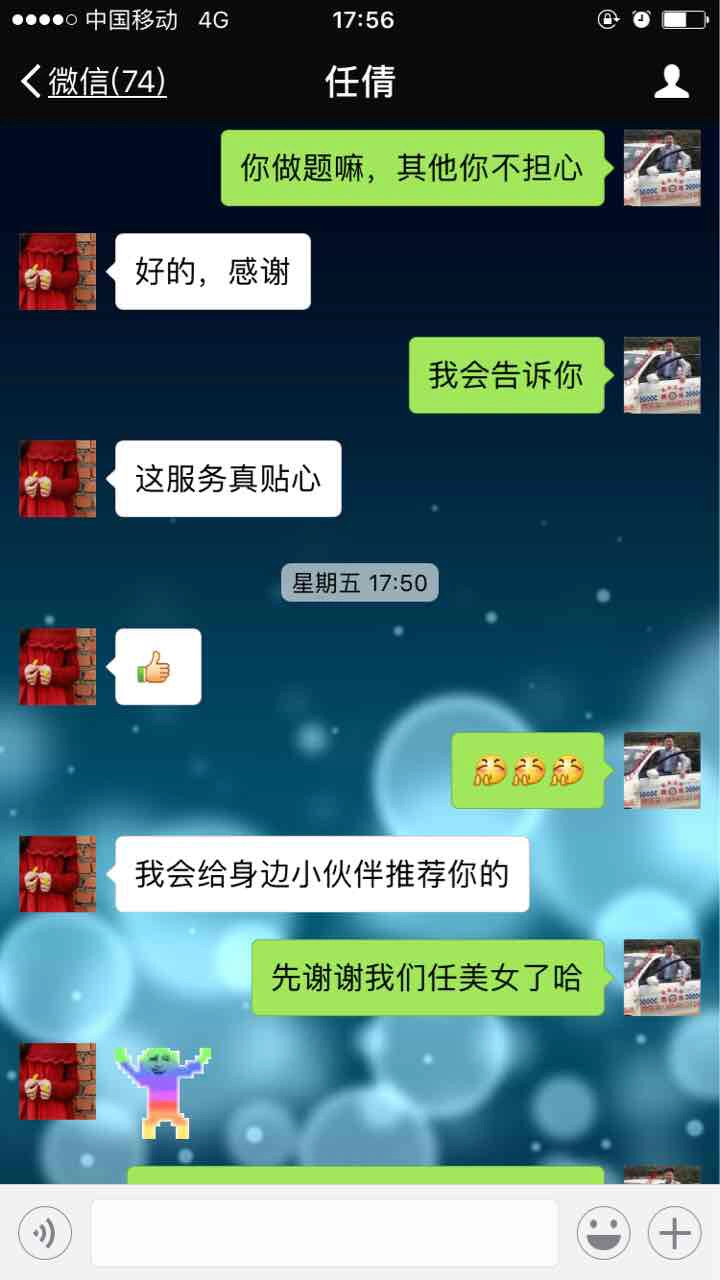Go back to the WeChat chat list
720x1280 pixels.
pyautogui.click(x=92, y=82)
